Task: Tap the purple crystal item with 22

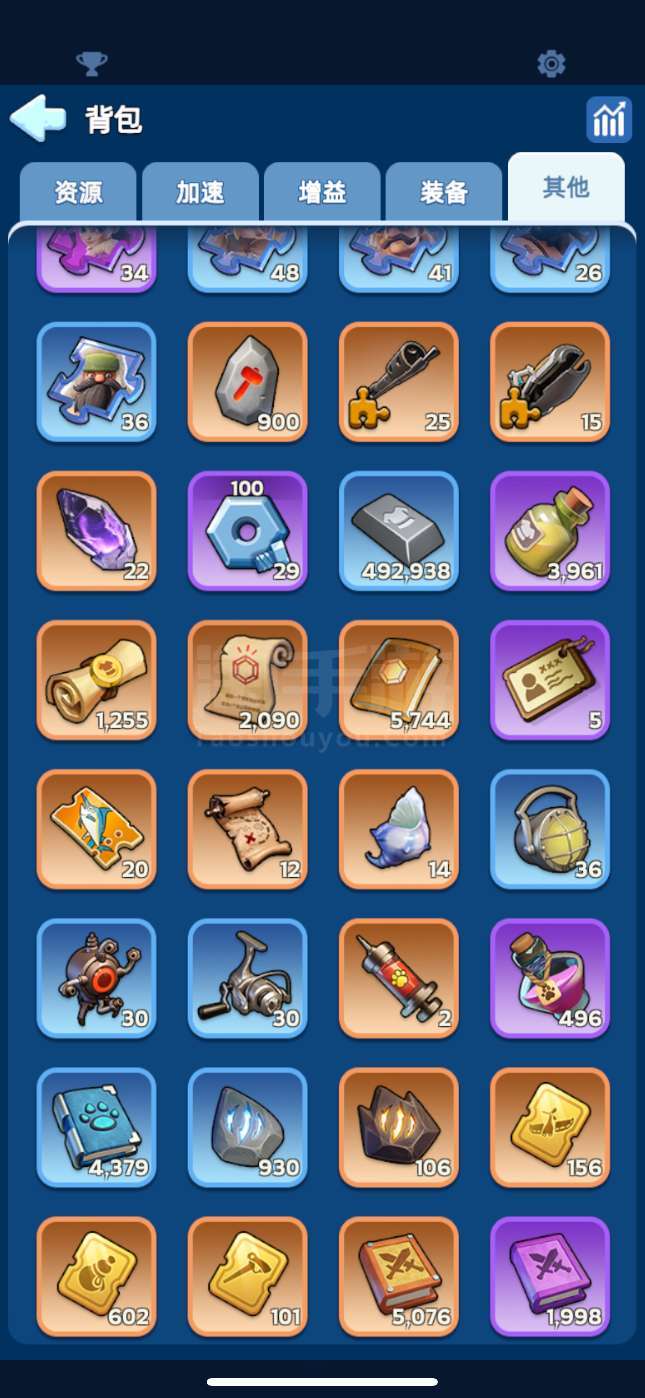Action: [x=96, y=531]
